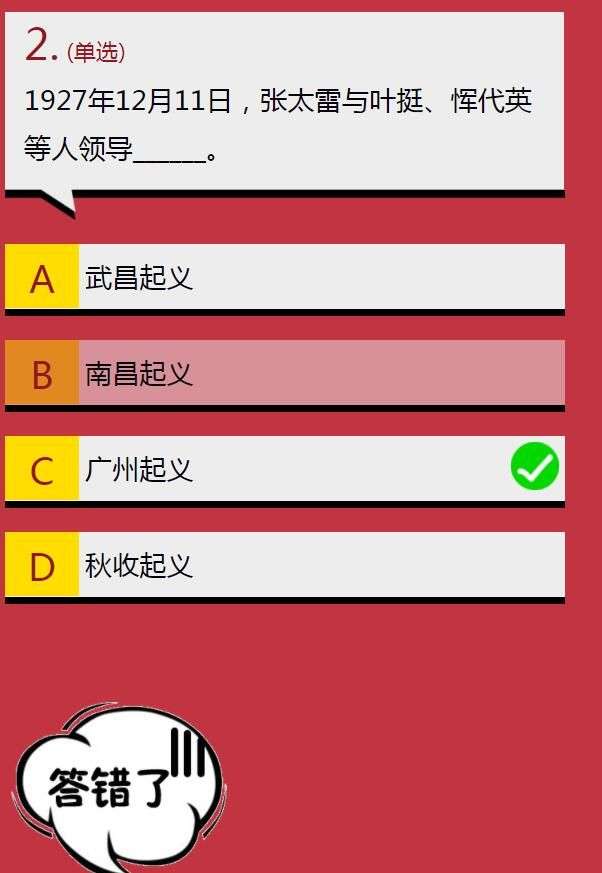Choose answer B 南昌起义

click(284, 373)
